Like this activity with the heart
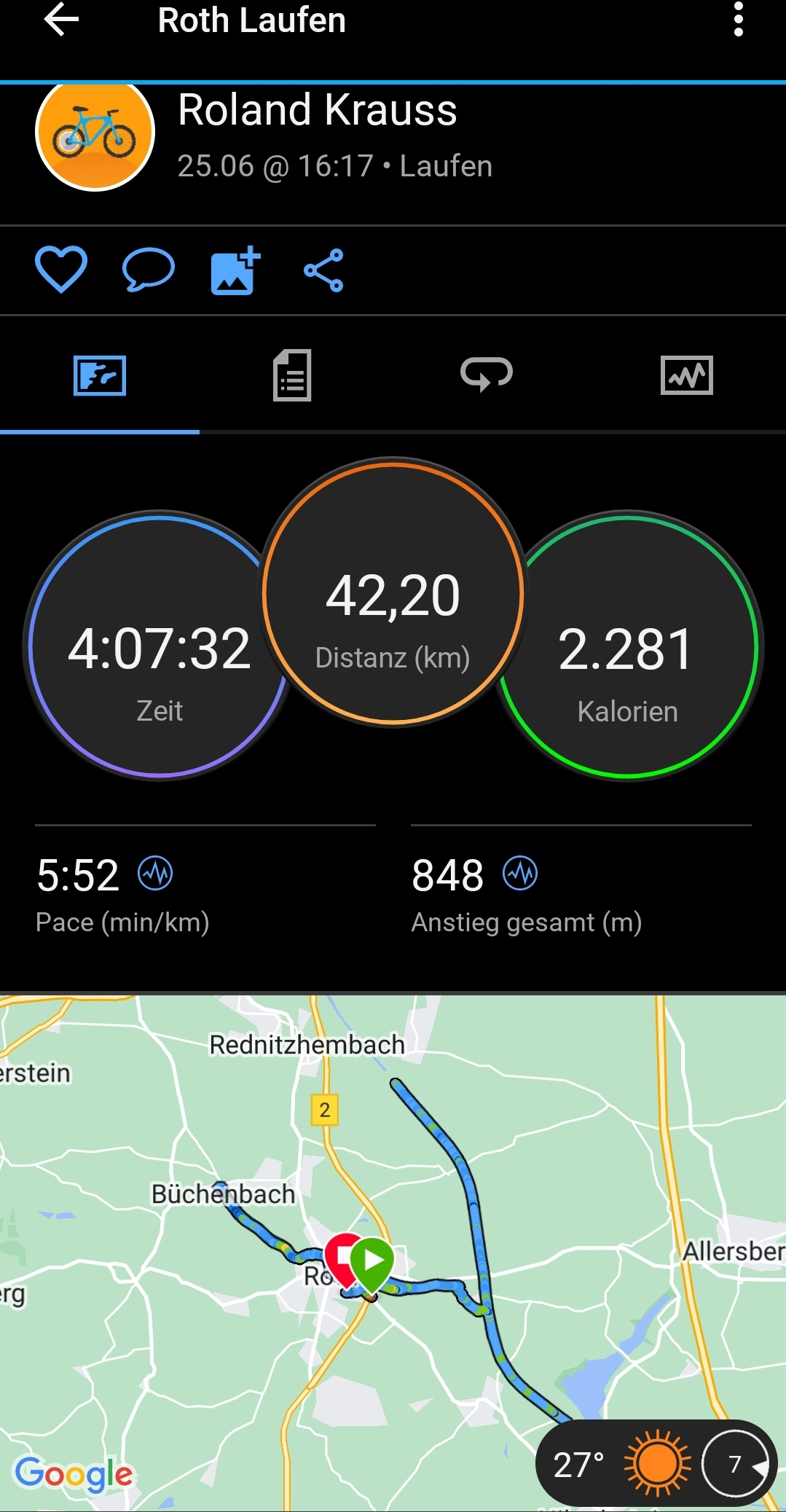 [61, 270]
